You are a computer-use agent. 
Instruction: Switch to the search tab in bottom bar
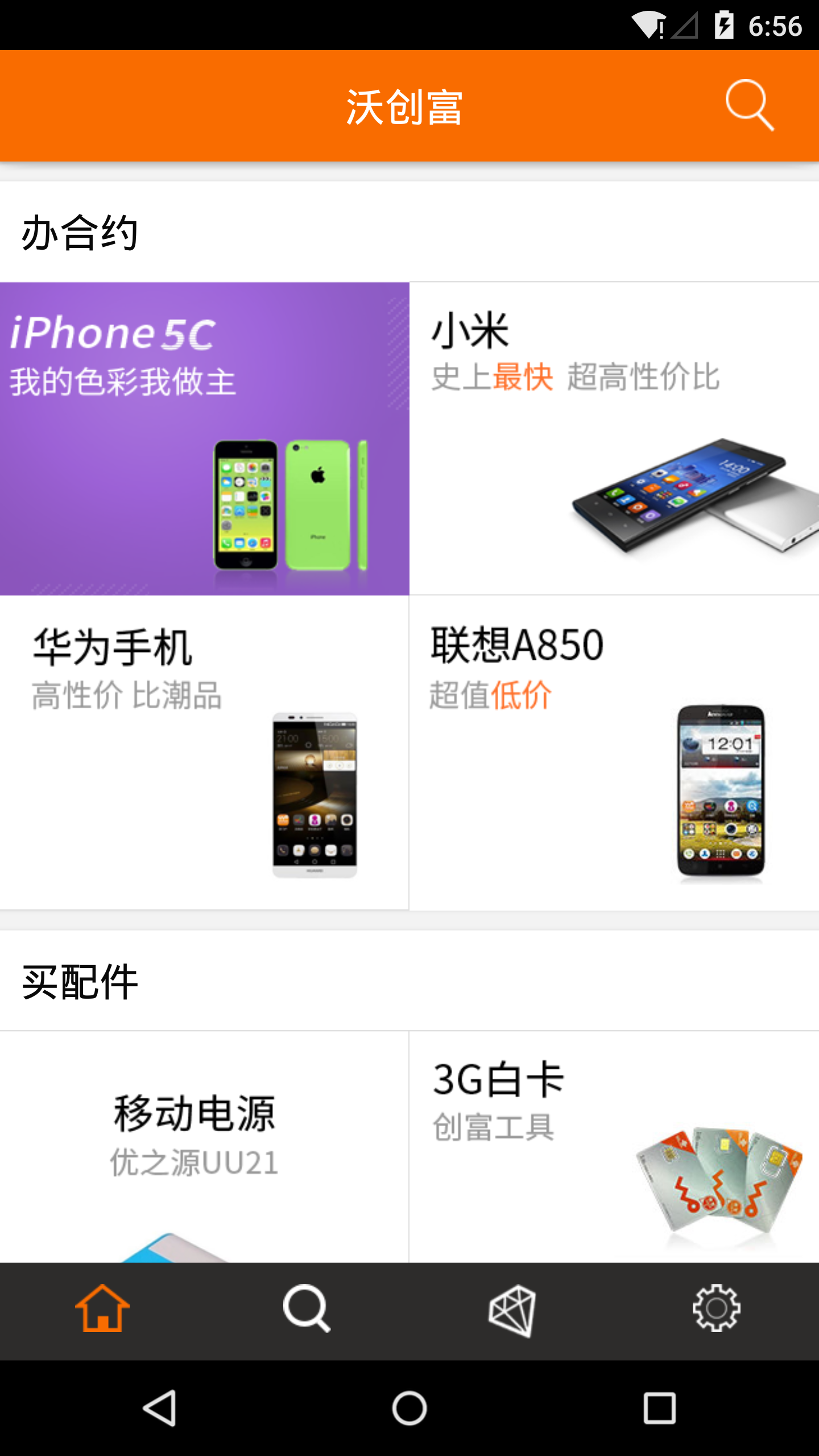[307, 1309]
